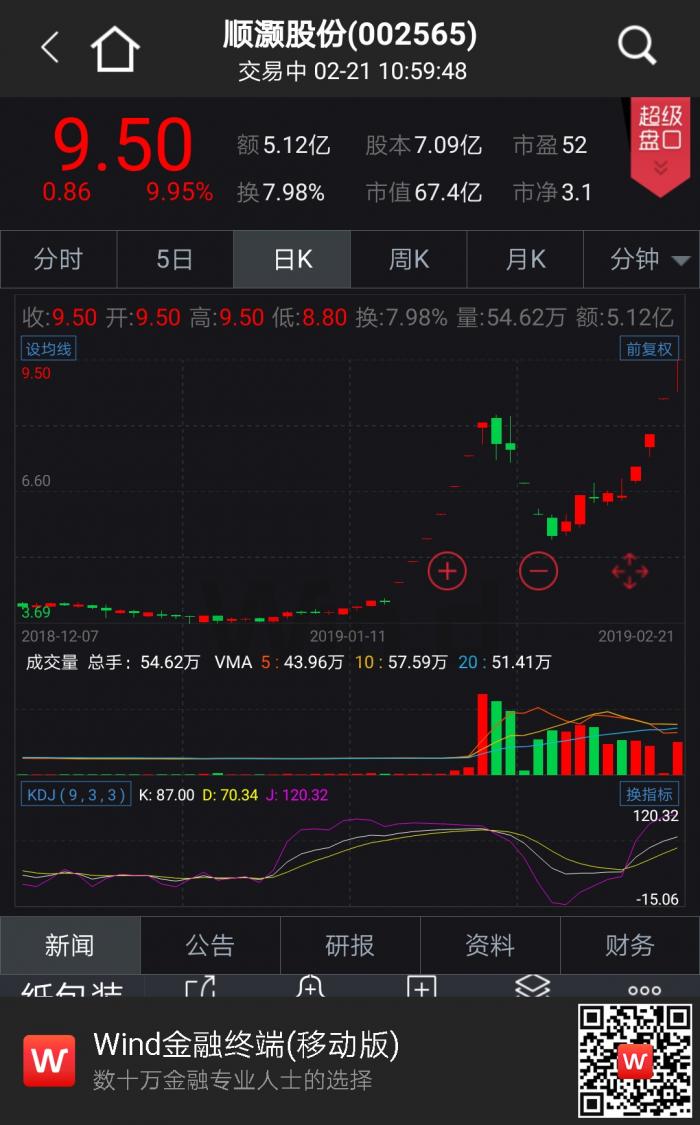Viewport: 700px width, 1125px height.
Task: Tap the red move-chart arrows icon
Action: click(x=630, y=571)
